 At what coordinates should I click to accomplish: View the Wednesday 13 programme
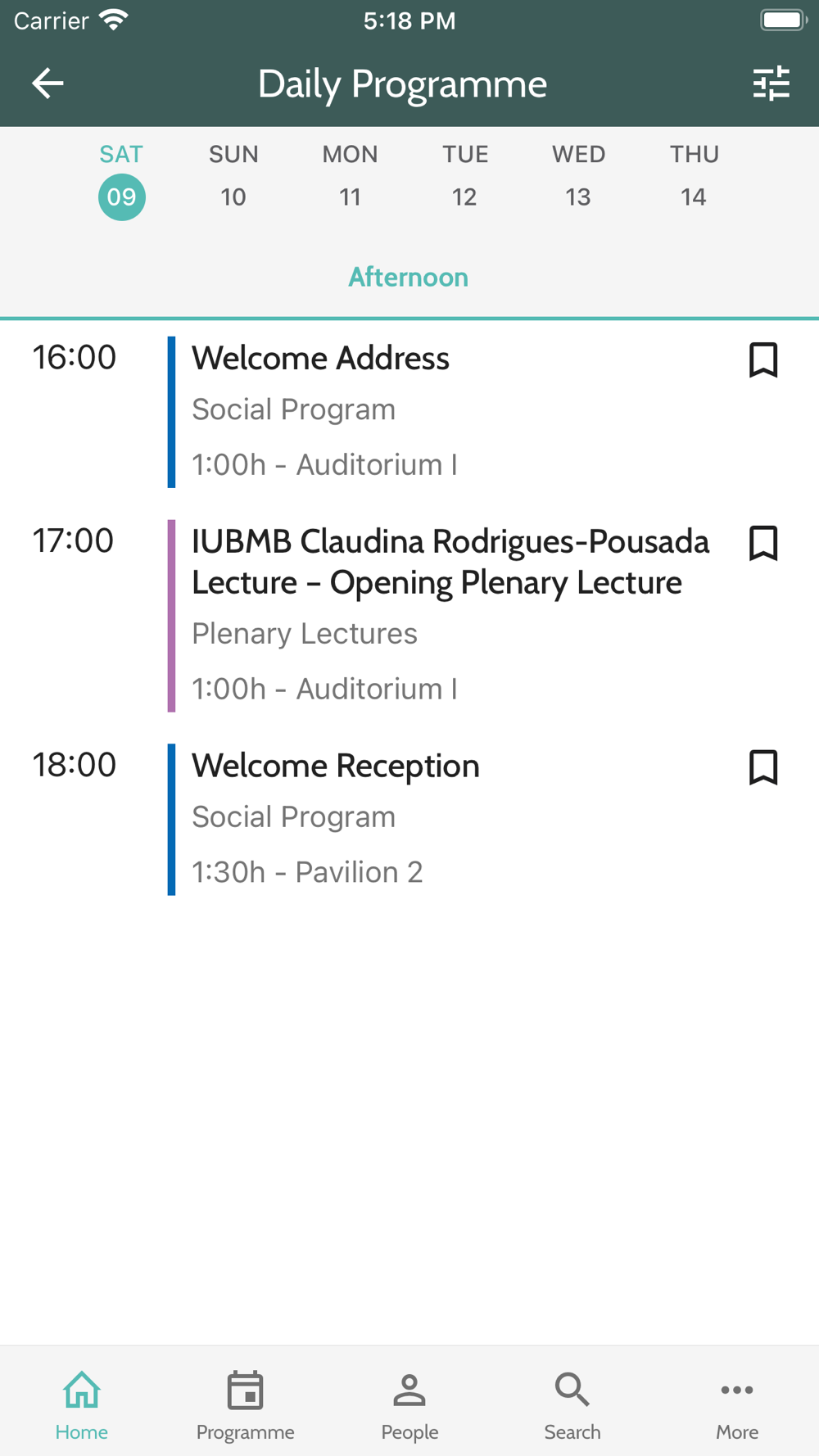pos(578,176)
